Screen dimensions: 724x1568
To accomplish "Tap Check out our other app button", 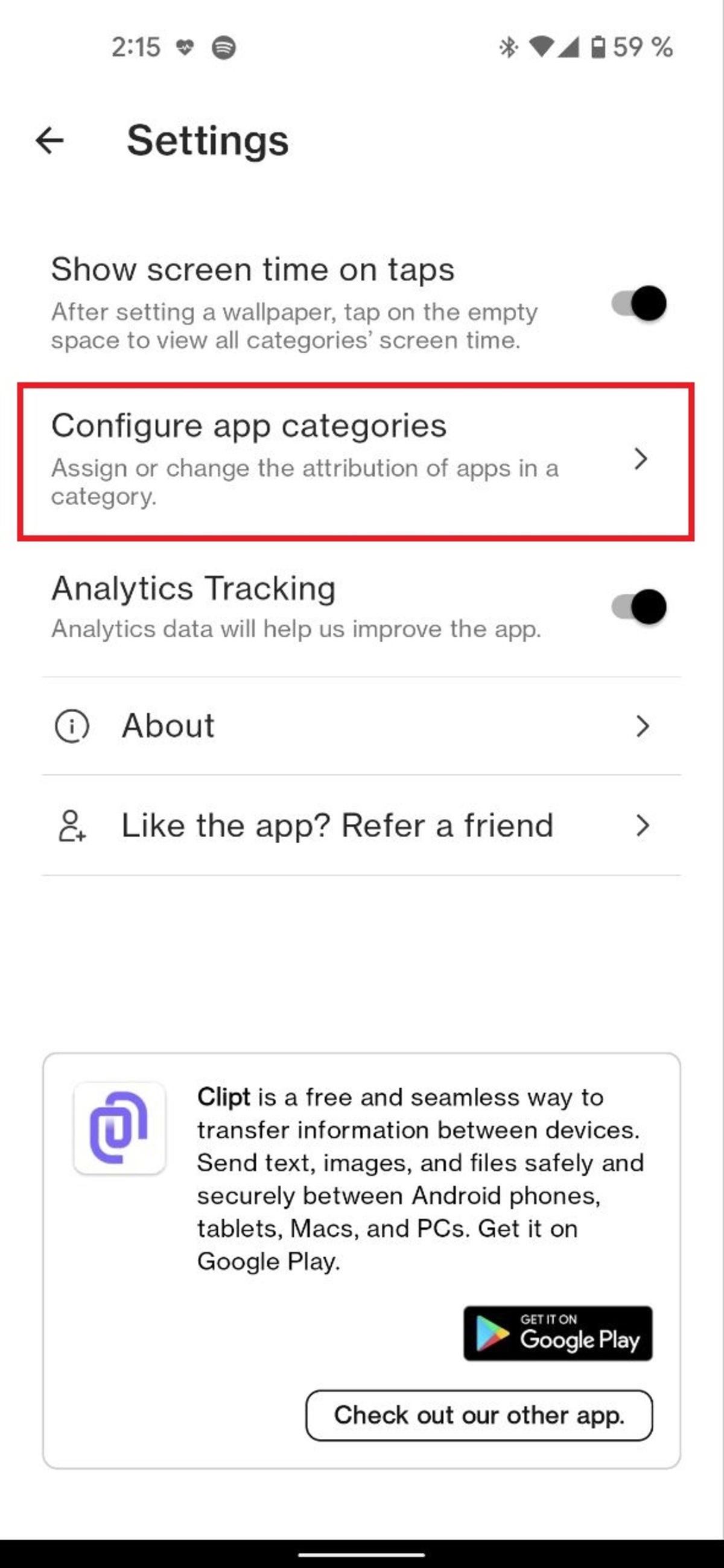I will click(x=479, y=1415).
